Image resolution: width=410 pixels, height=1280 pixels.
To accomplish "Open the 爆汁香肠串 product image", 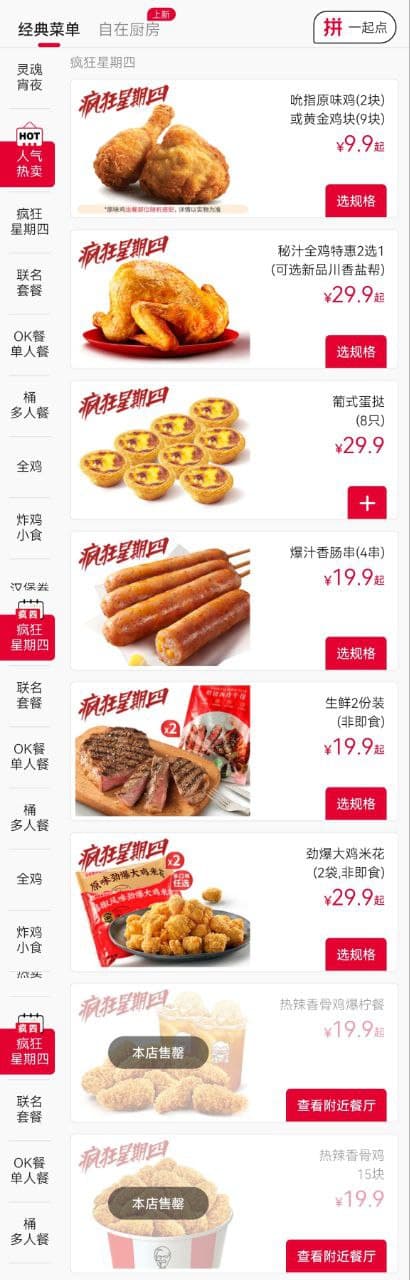I will tap(163, 601).
